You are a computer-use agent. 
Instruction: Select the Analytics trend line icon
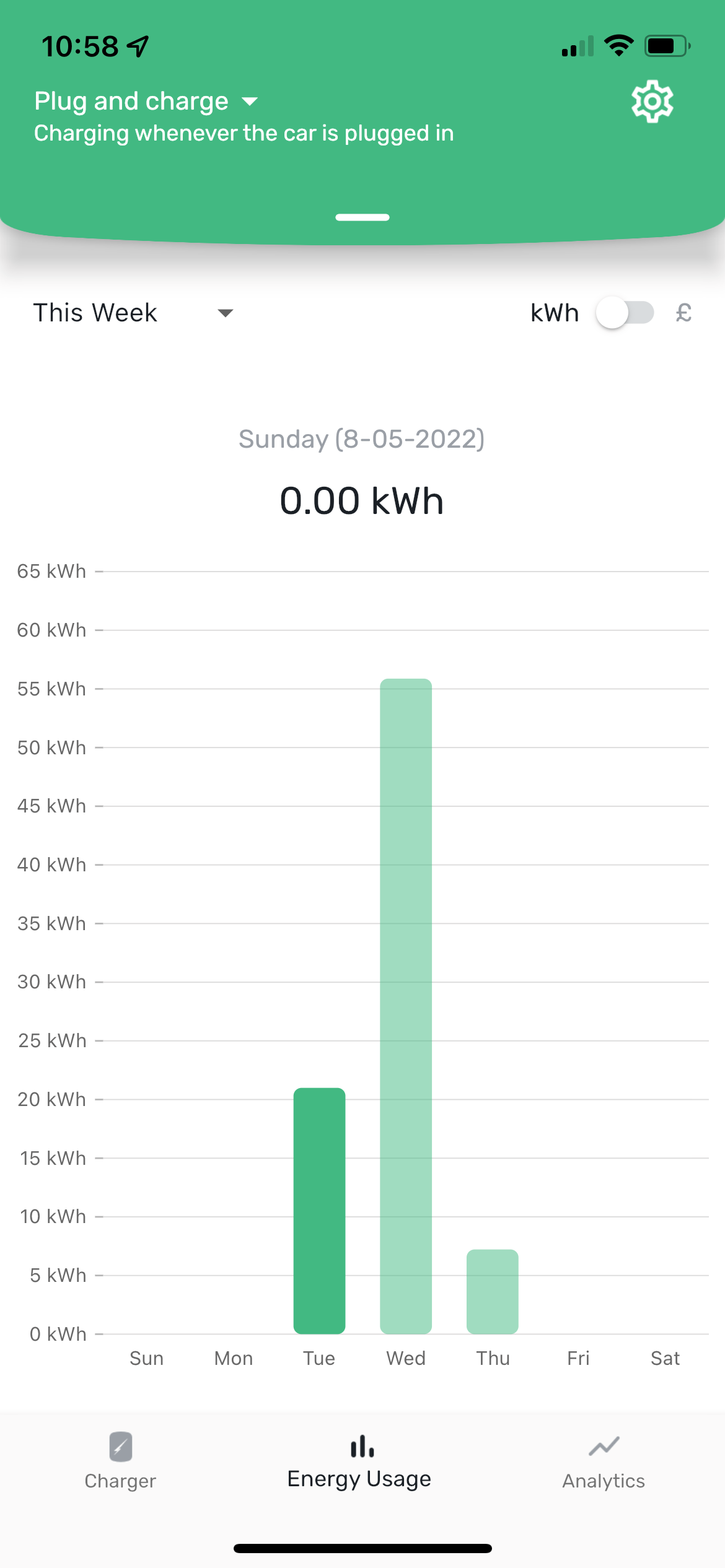tap(604, 1447)
